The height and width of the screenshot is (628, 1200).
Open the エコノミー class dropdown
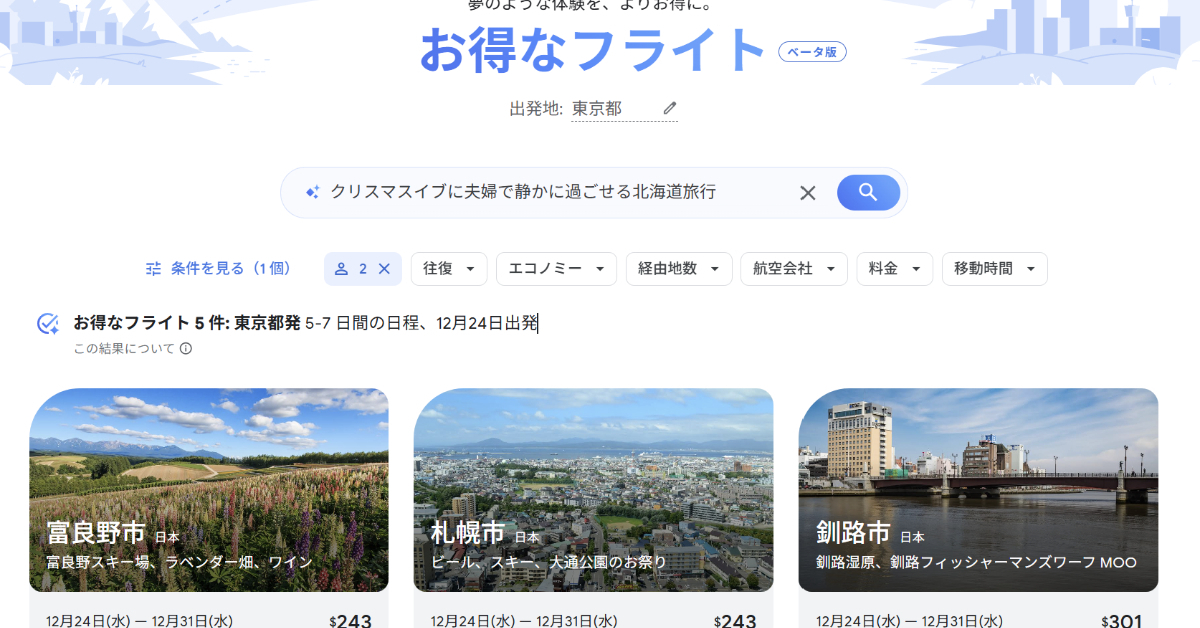pyautogui.click(x=556, y=269)
